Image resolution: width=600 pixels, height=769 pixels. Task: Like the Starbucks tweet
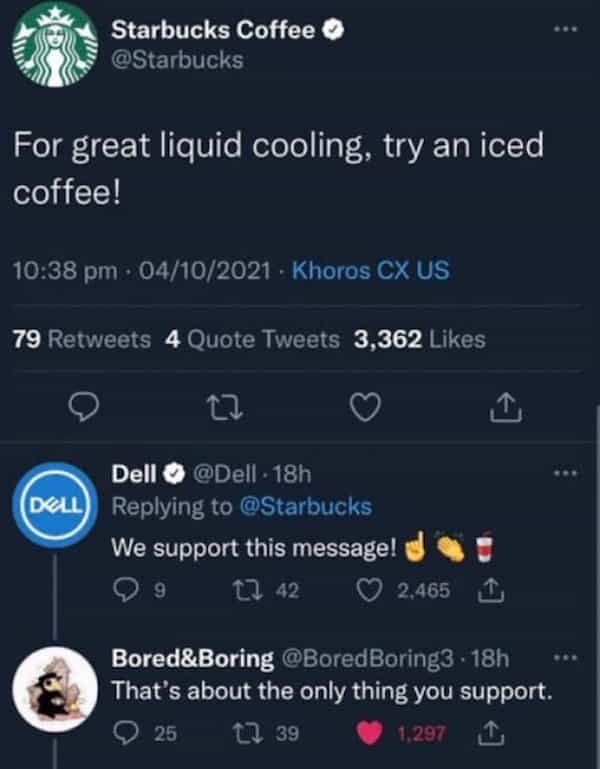coord(368,405)
